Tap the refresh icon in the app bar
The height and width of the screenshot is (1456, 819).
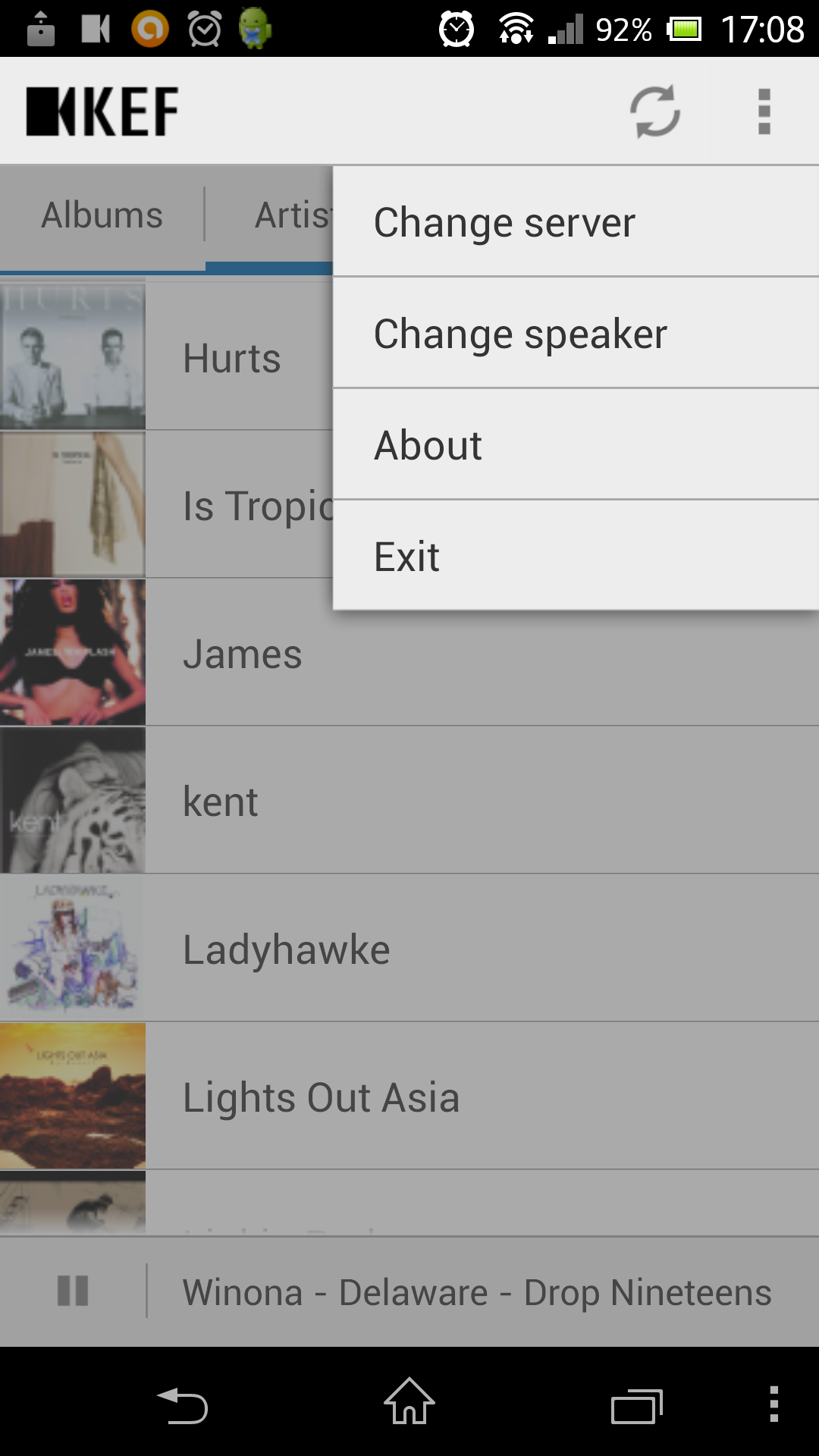655,111
